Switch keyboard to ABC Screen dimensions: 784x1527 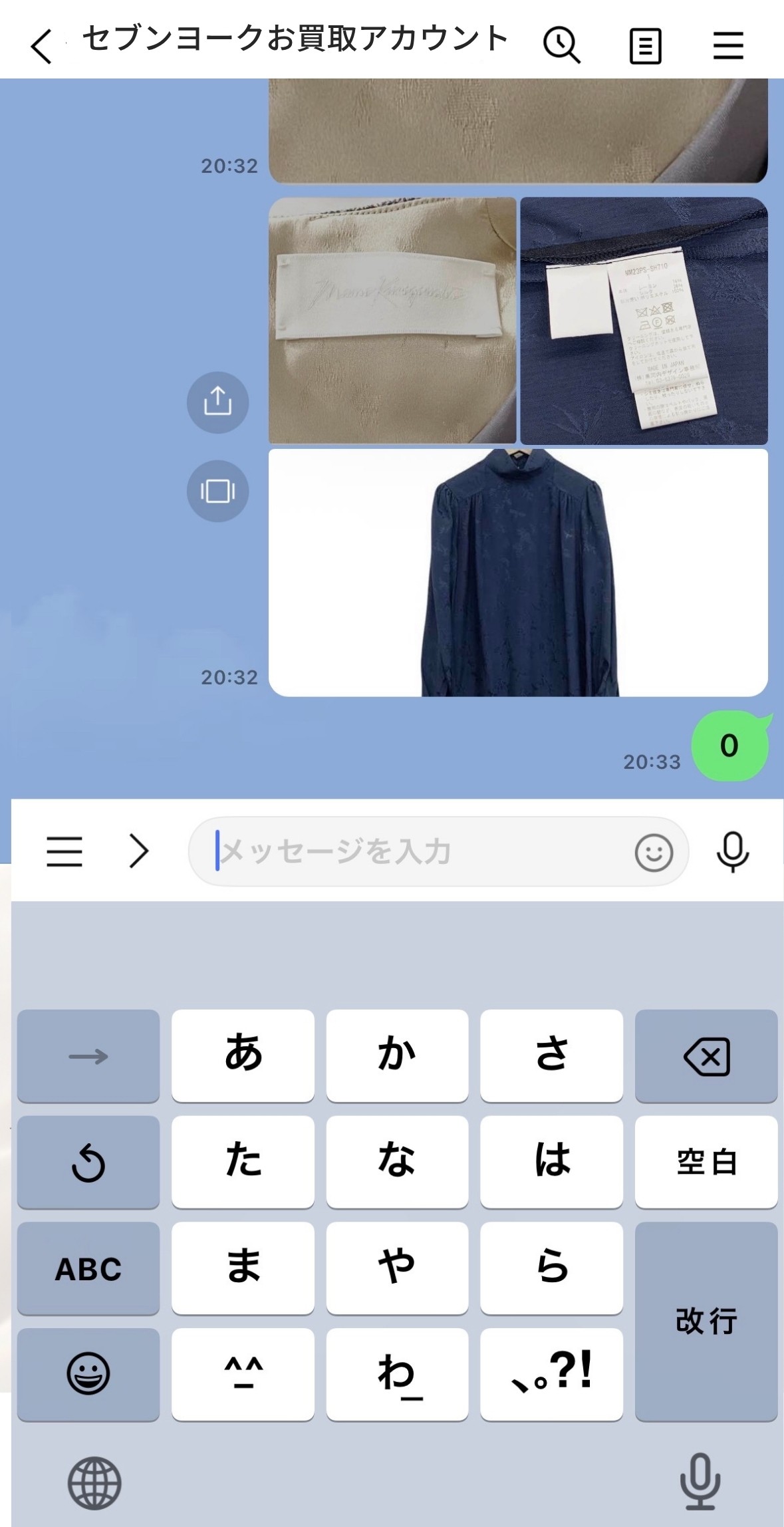(88, 1268)
